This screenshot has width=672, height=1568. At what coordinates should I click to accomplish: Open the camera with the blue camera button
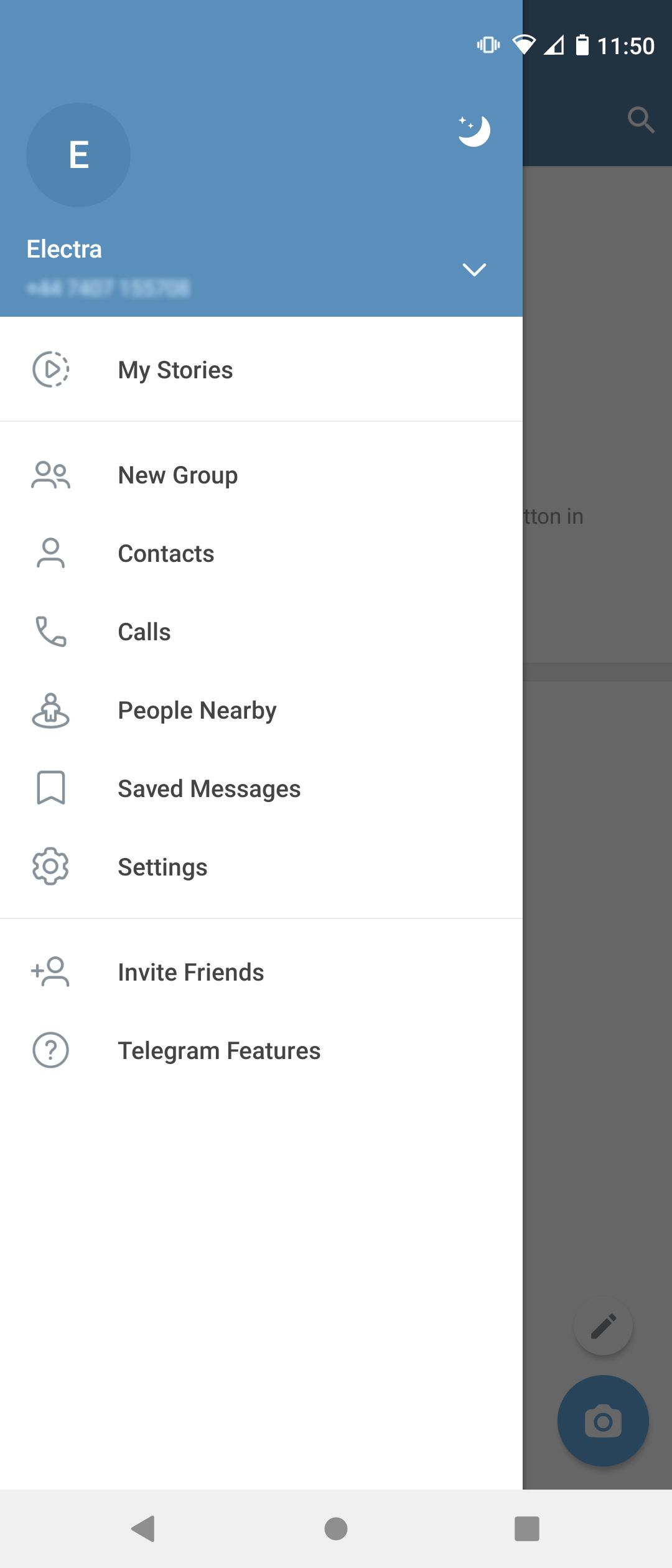coord(602,1421)
